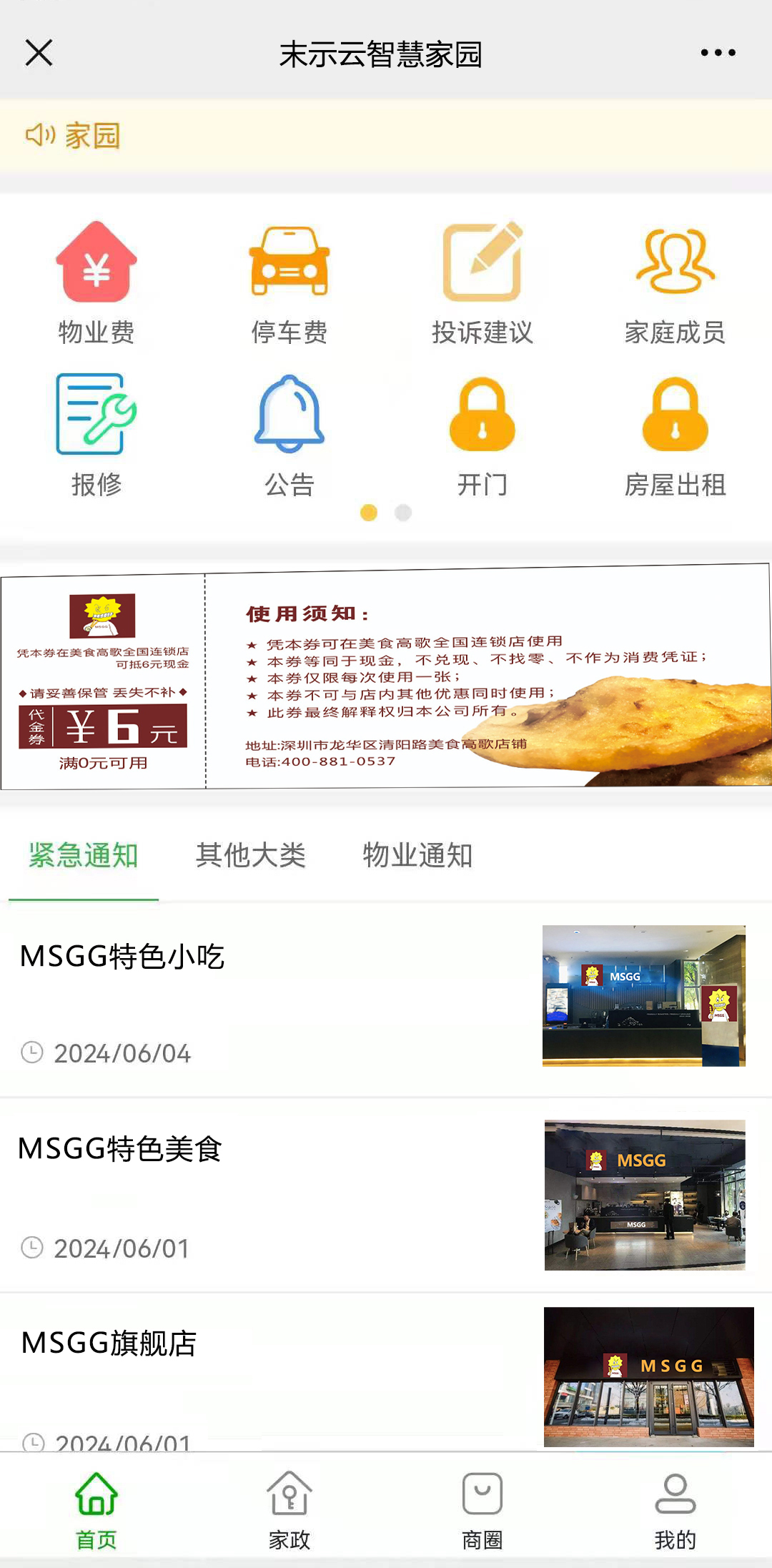The image size is (772, 1568).
Task: Open the MSGG特色小吃 notice
Action: [x=386, y=999]
